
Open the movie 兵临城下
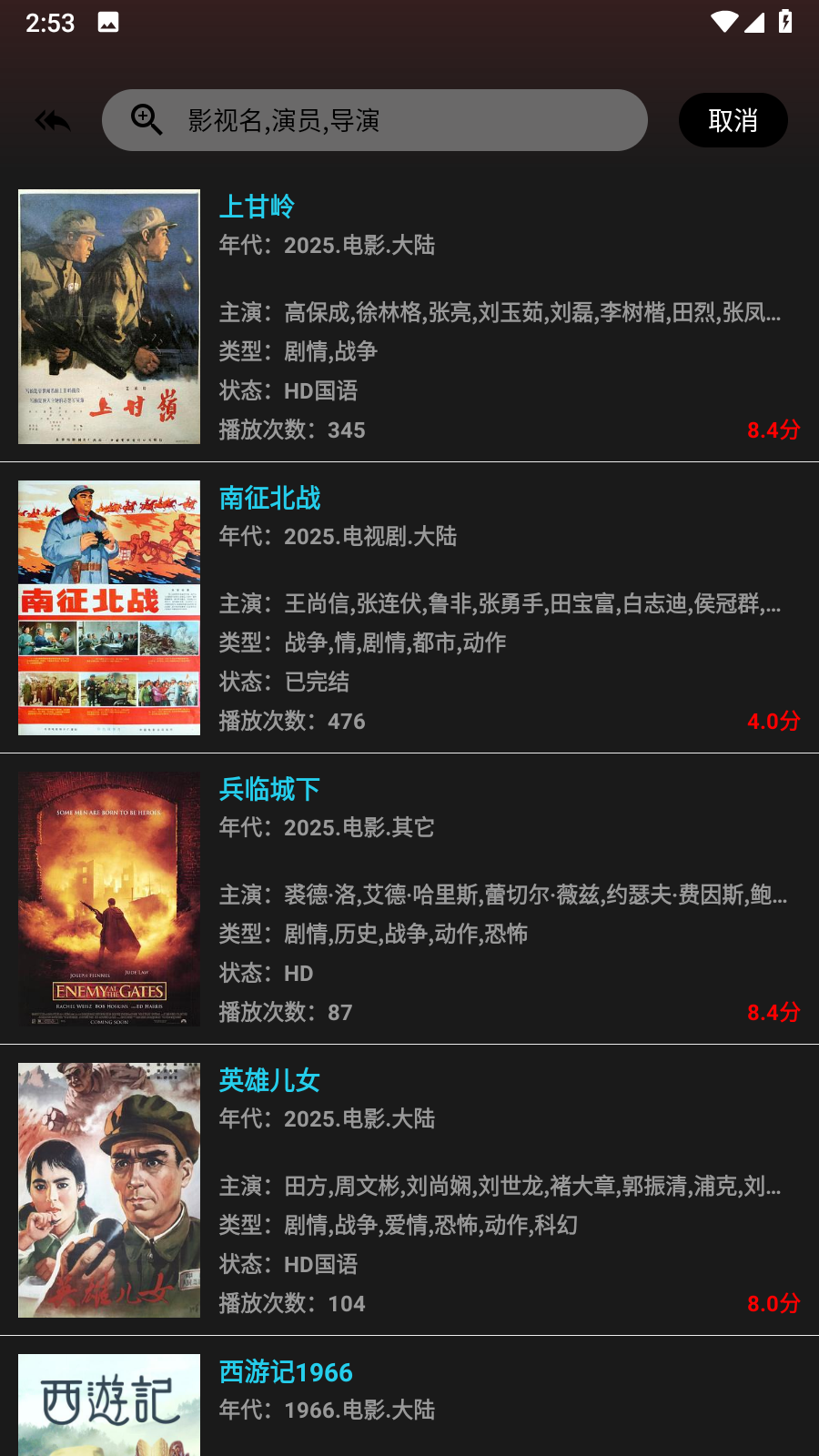[x=268, y=790]
